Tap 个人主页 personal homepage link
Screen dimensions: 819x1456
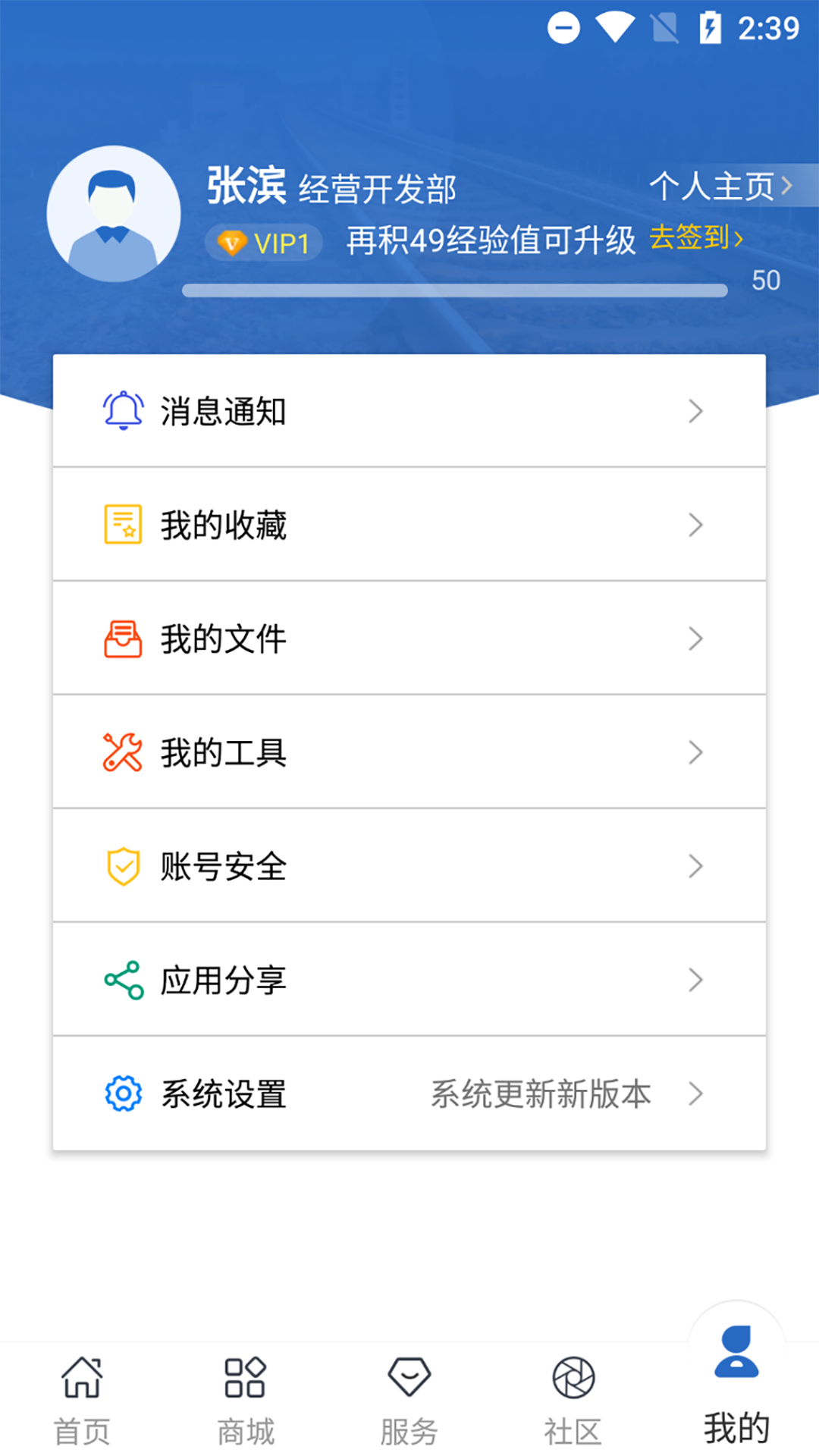(x=720, y=186)
